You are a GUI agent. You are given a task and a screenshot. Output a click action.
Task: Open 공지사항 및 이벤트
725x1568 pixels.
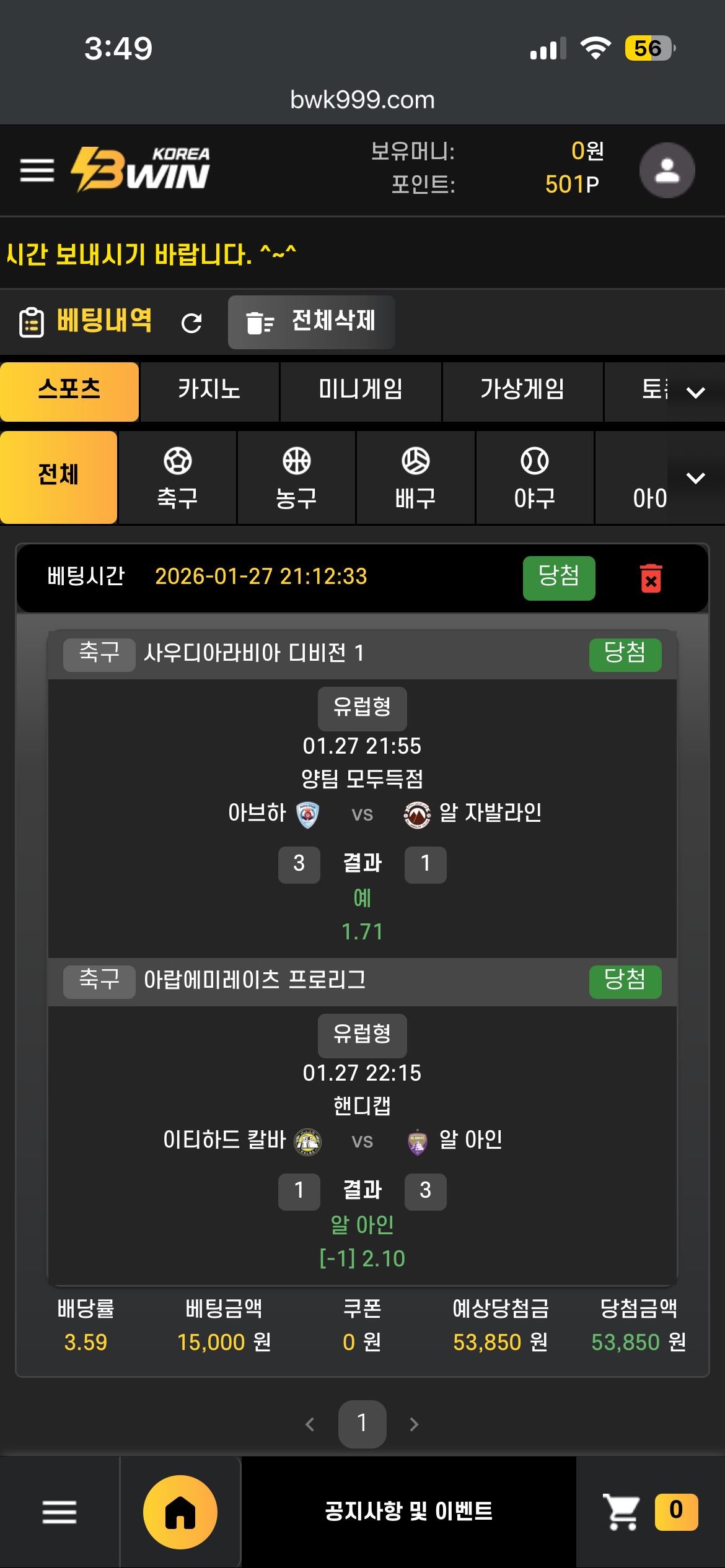(409, 1512)
